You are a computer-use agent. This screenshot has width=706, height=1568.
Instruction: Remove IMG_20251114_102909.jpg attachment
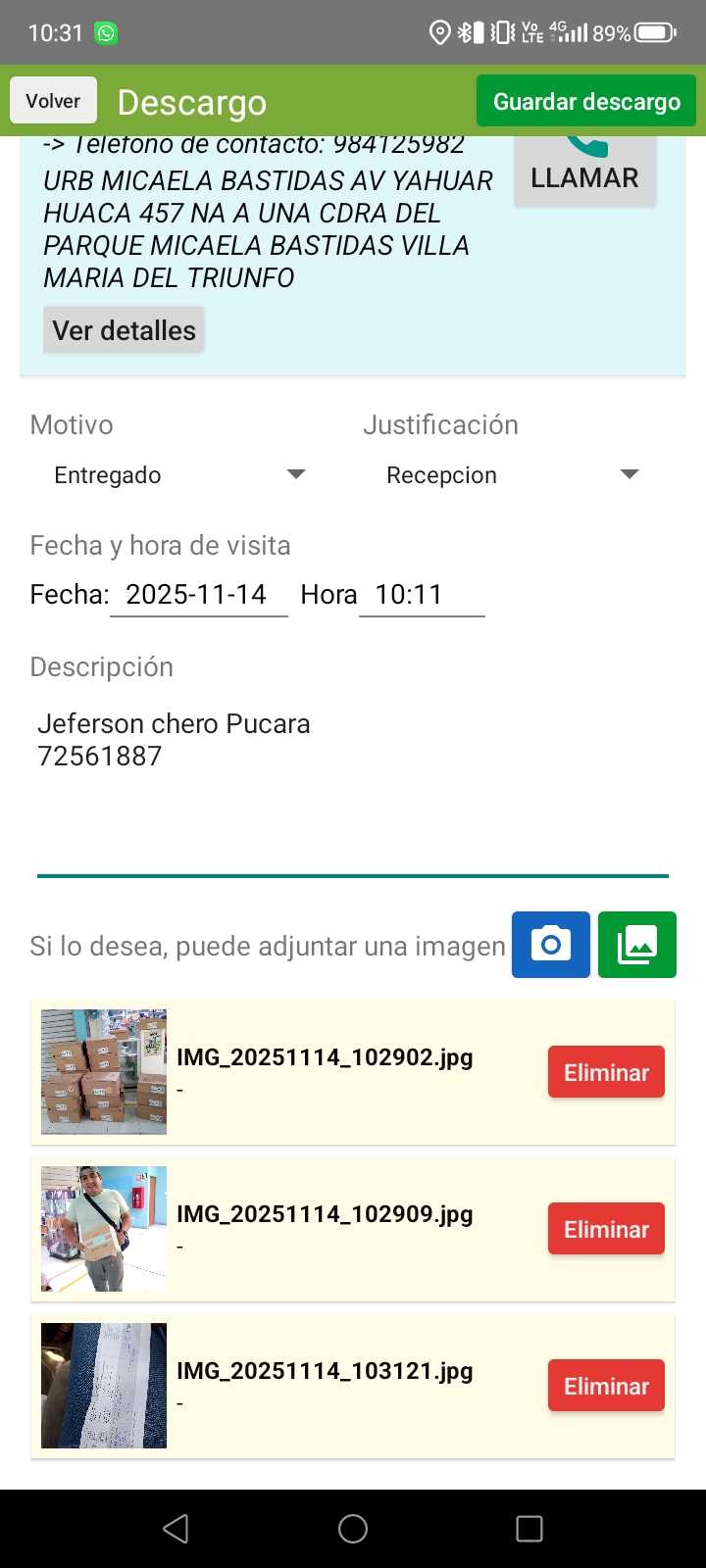pos(606,1229)
